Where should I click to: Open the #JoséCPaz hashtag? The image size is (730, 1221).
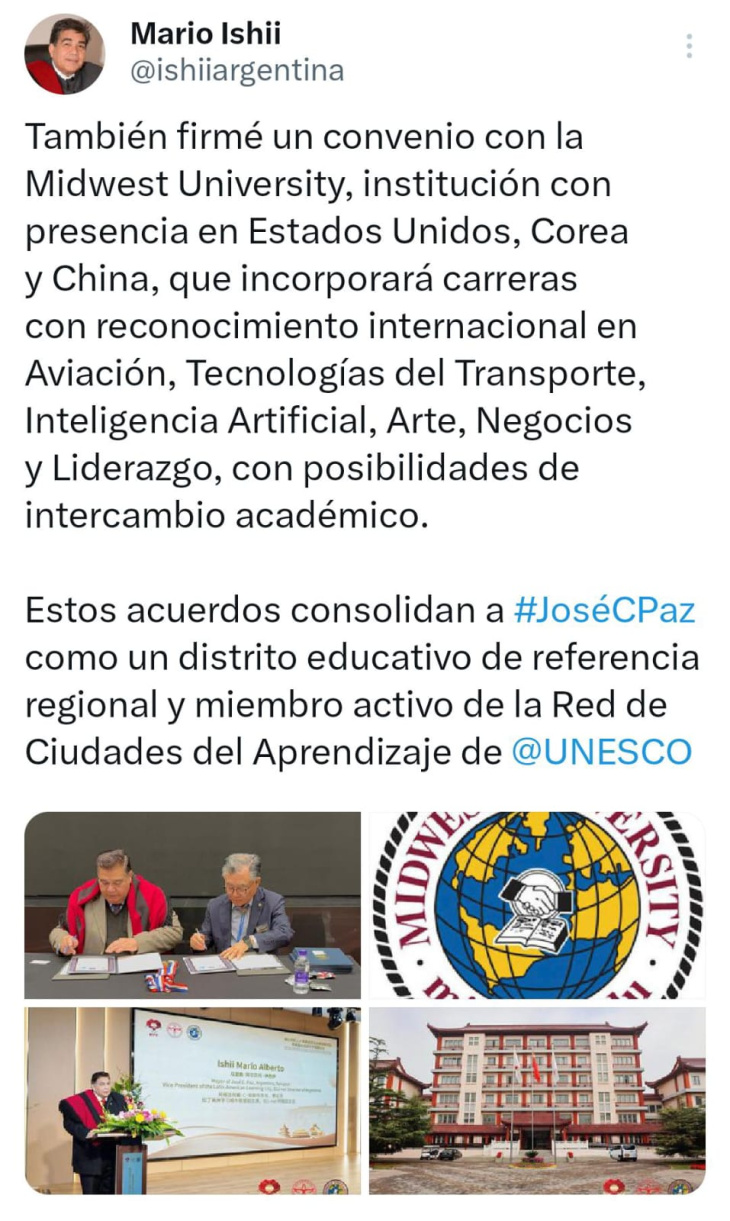tap(604, 609)
